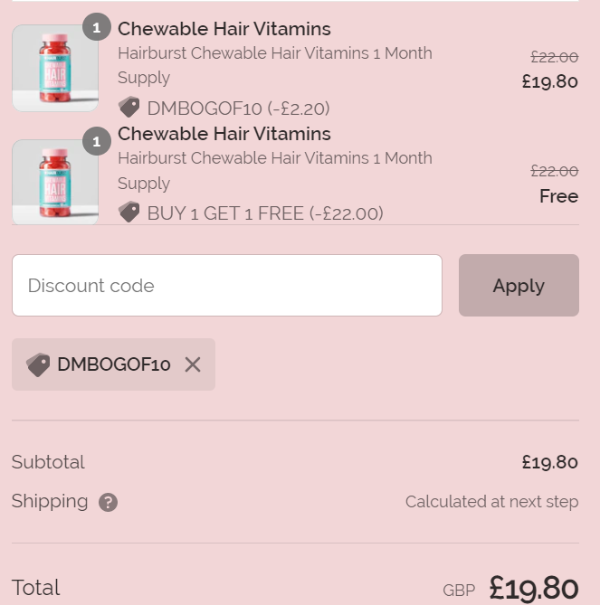This screenshot has height=605, width=600.
Task: Apply the discount code
Action: coord(518,286)
